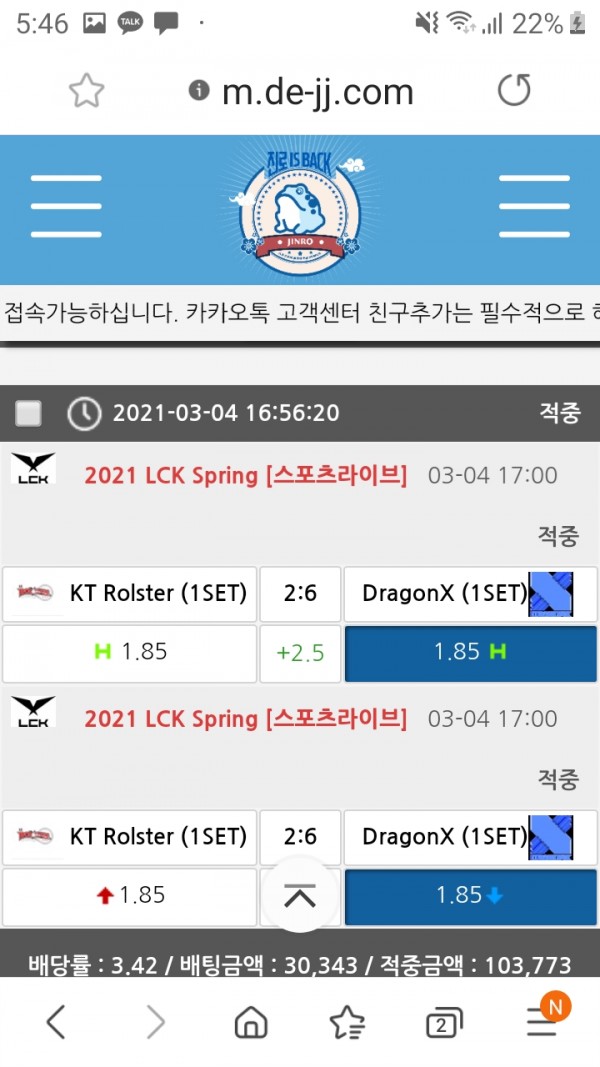Tap the Jinro frog logo
The image size is (600, 1067).
299,208
